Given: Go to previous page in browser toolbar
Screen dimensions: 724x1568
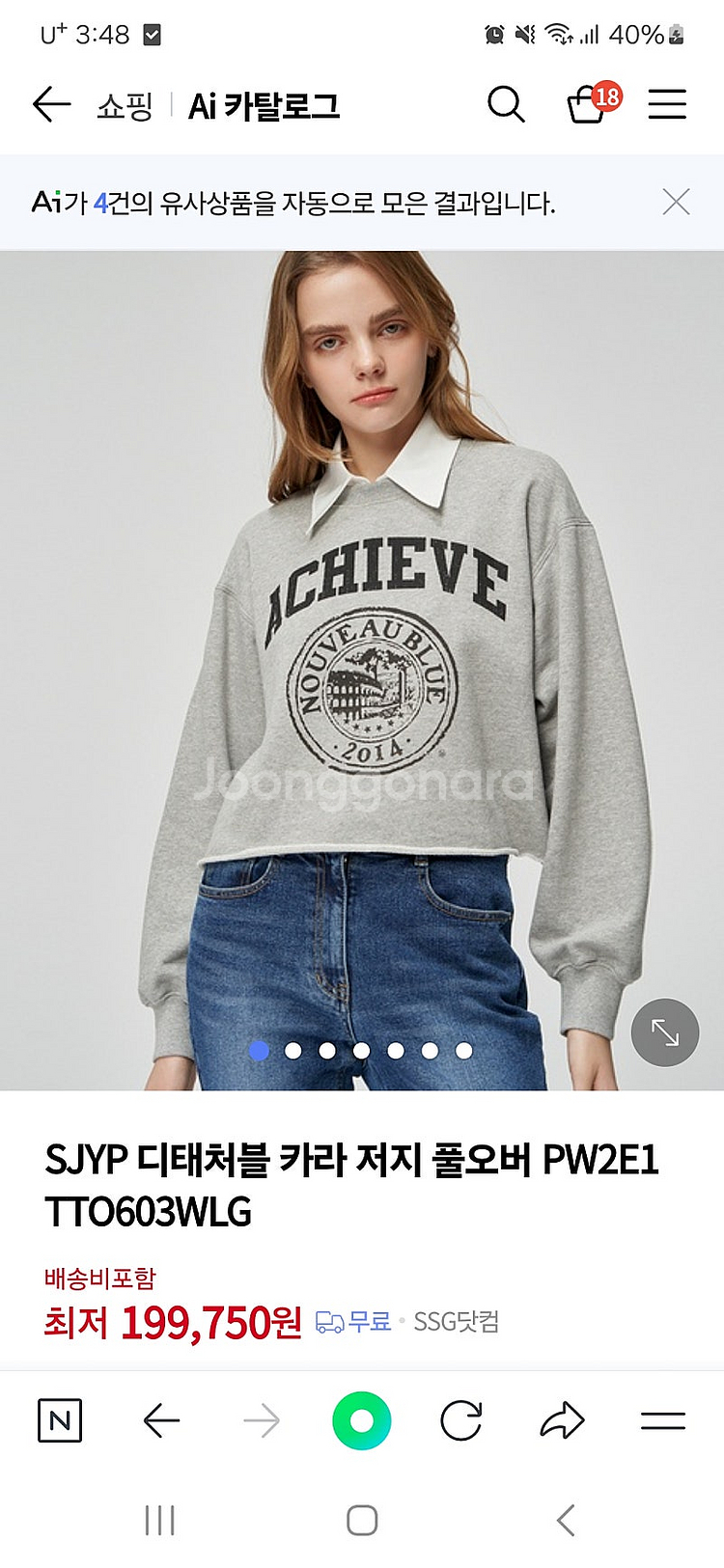Looking at the screenshot, I should click(x=161, y=1420).
